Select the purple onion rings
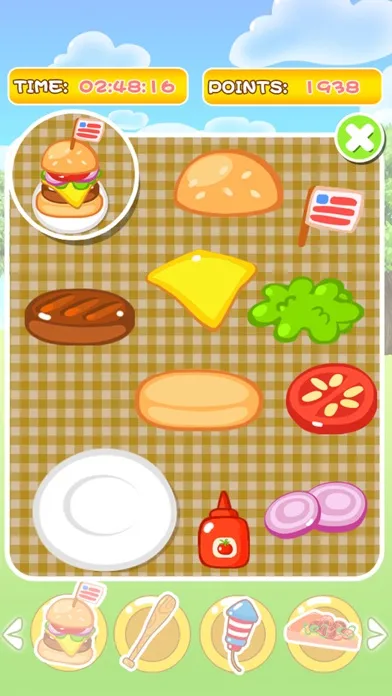This screenshot has width=392, height=696. pyautogui.click(x=316, y=510)
